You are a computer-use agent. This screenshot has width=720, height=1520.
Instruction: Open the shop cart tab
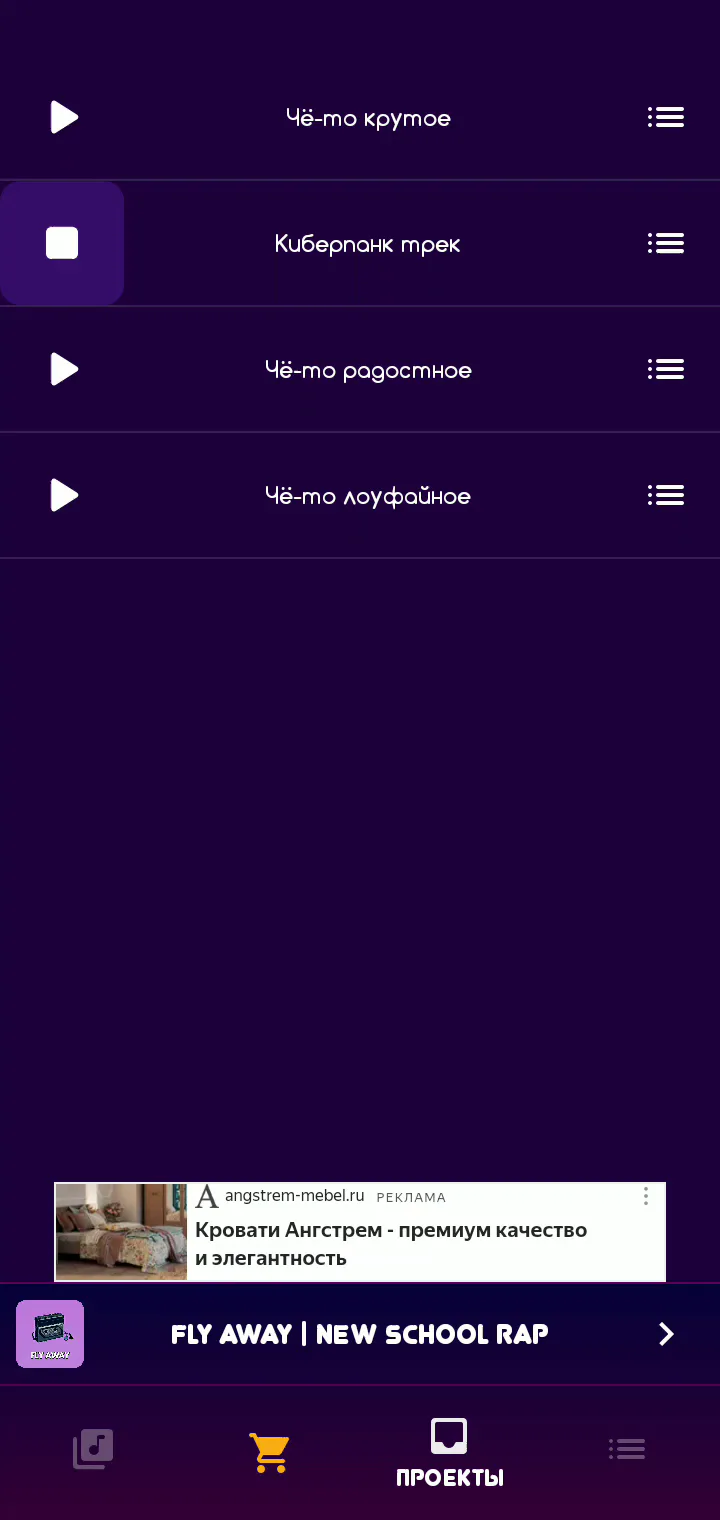[269, 1452]
